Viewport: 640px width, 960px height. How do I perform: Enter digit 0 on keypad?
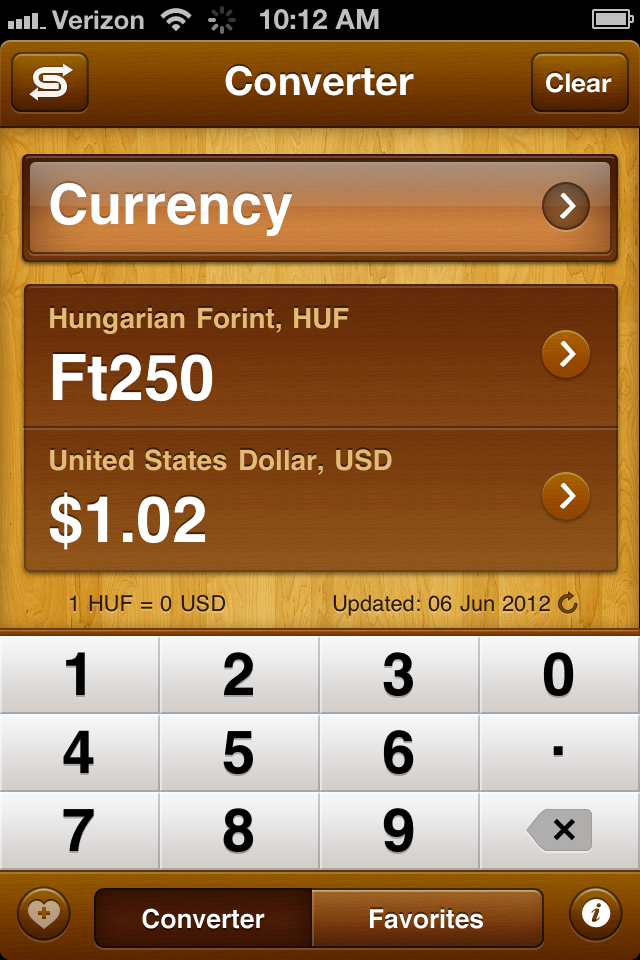[559, 675]
